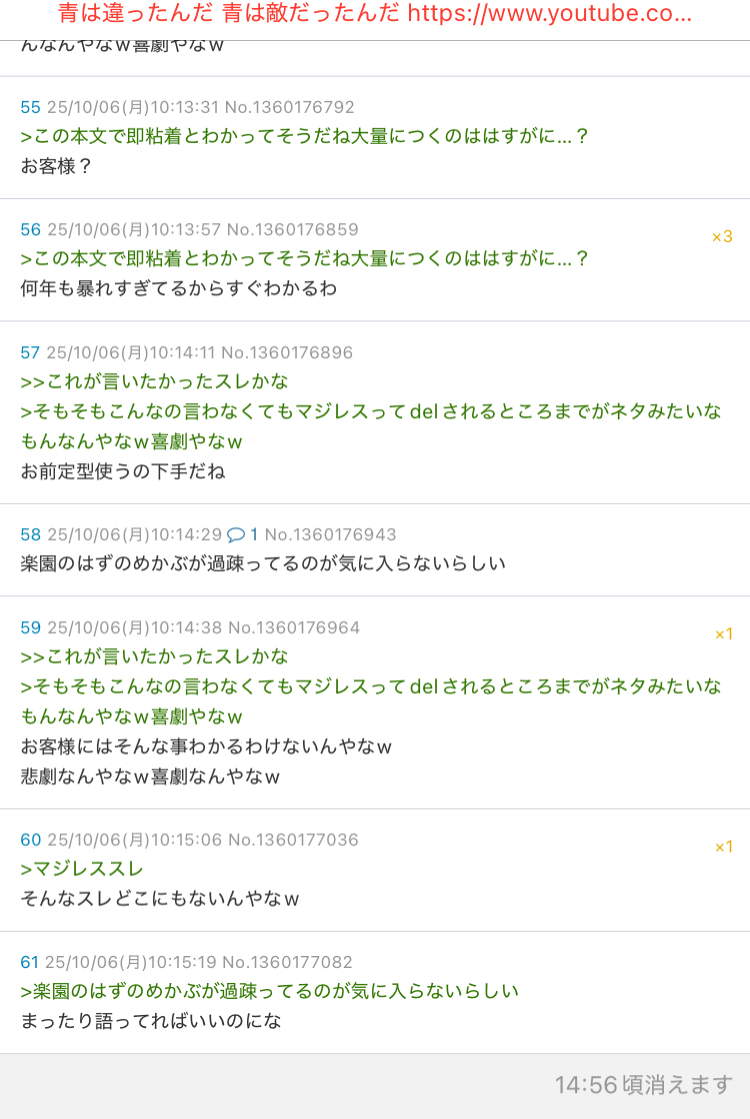Tap post number 57
The height and width of the screenshot is (1119, 750).
tap(30, 353)
